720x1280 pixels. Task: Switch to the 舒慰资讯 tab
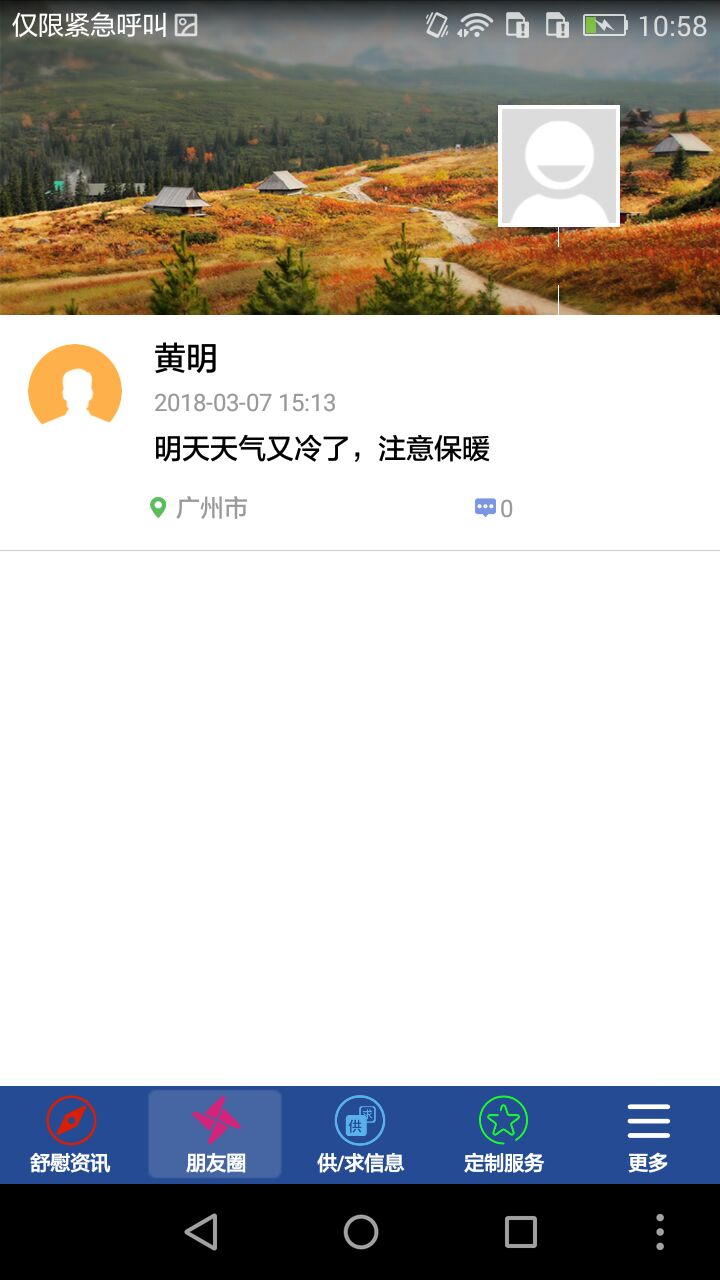pos(71,1135)
